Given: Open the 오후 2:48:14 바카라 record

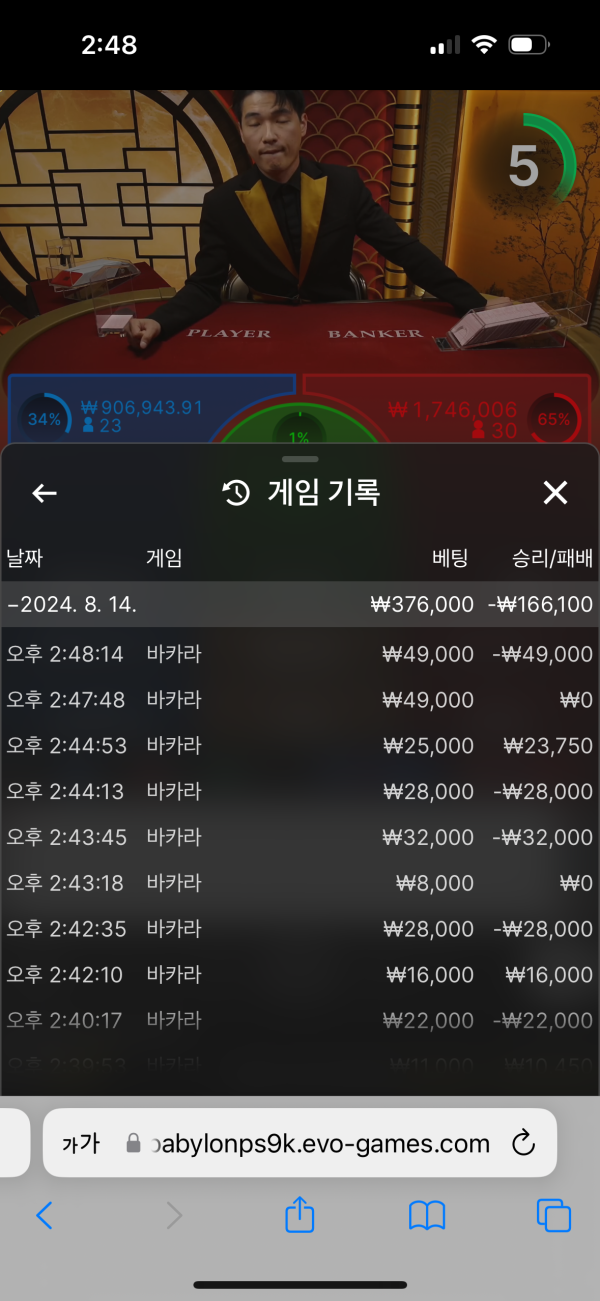Looking at the screenshot, I should (x=299, y=654).
